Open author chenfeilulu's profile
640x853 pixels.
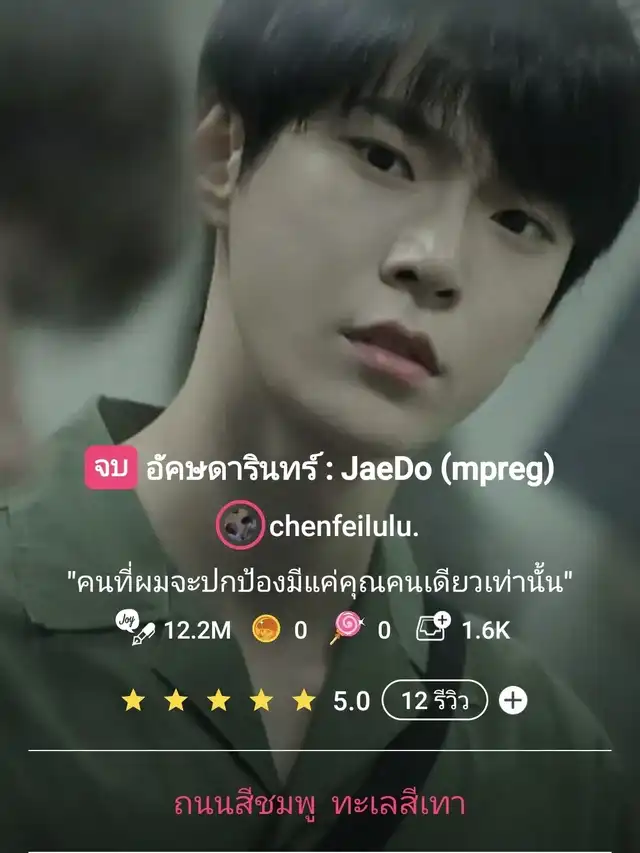(317, 526)
